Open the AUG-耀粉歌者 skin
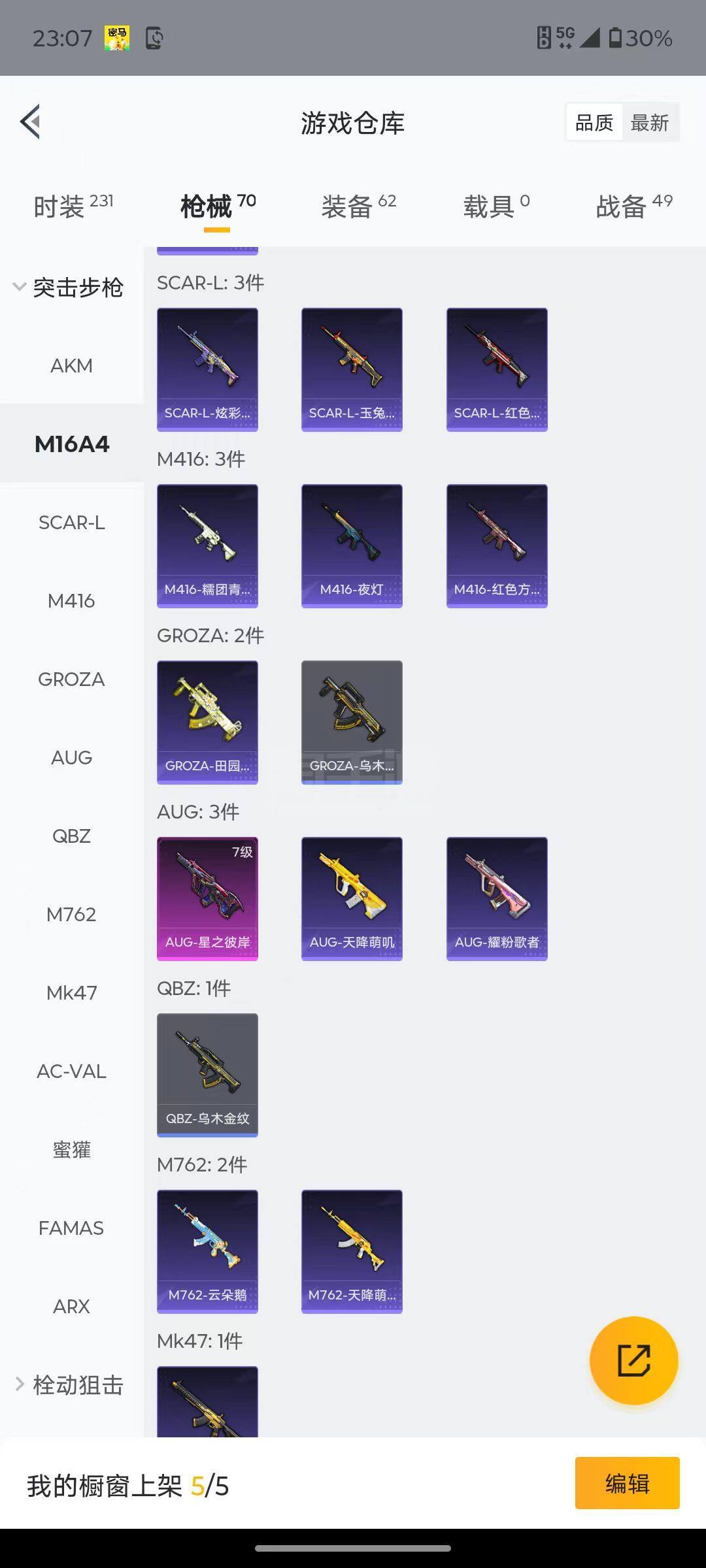Screen dimensions: 706x1568 (x=497, y=898)
